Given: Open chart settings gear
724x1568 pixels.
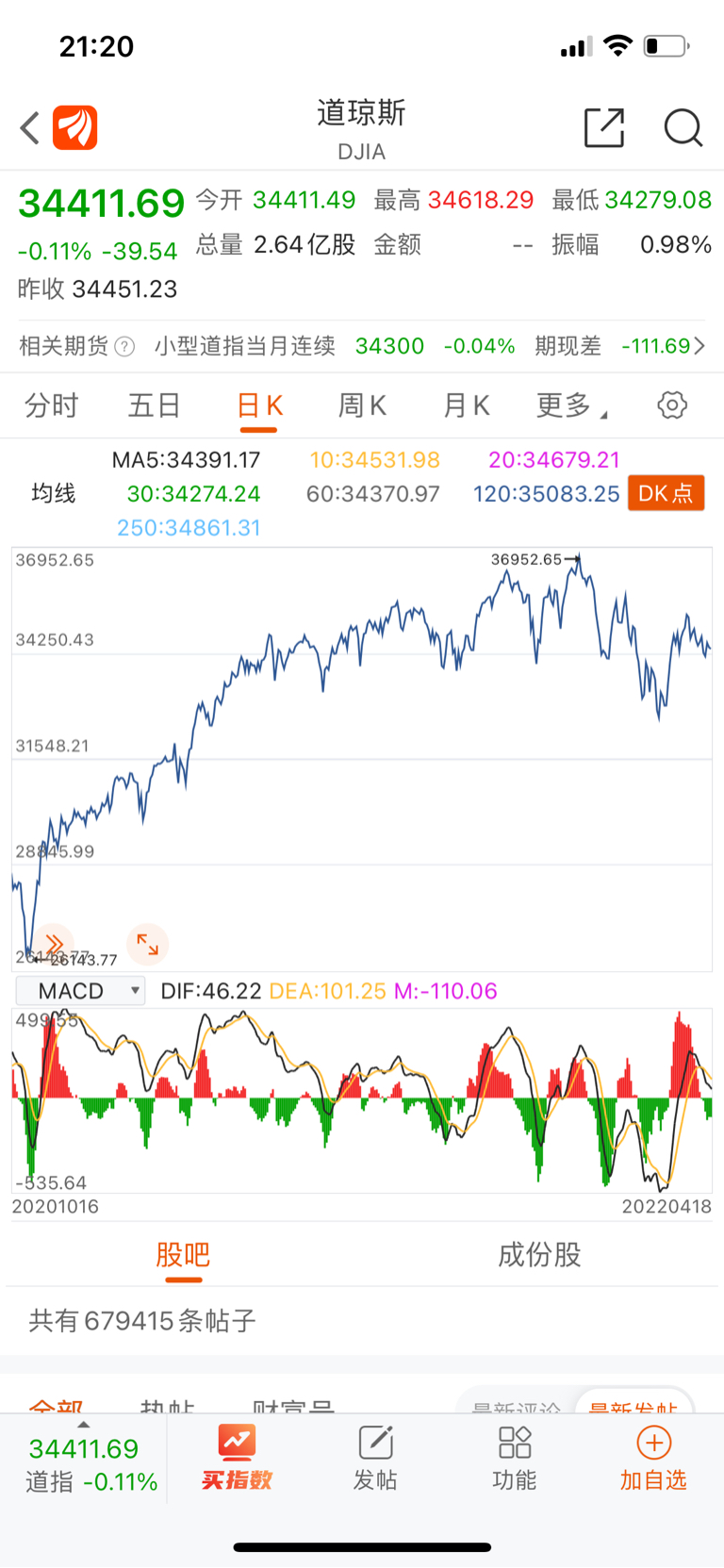Looking at the screenshot, I should coord(672,405).
